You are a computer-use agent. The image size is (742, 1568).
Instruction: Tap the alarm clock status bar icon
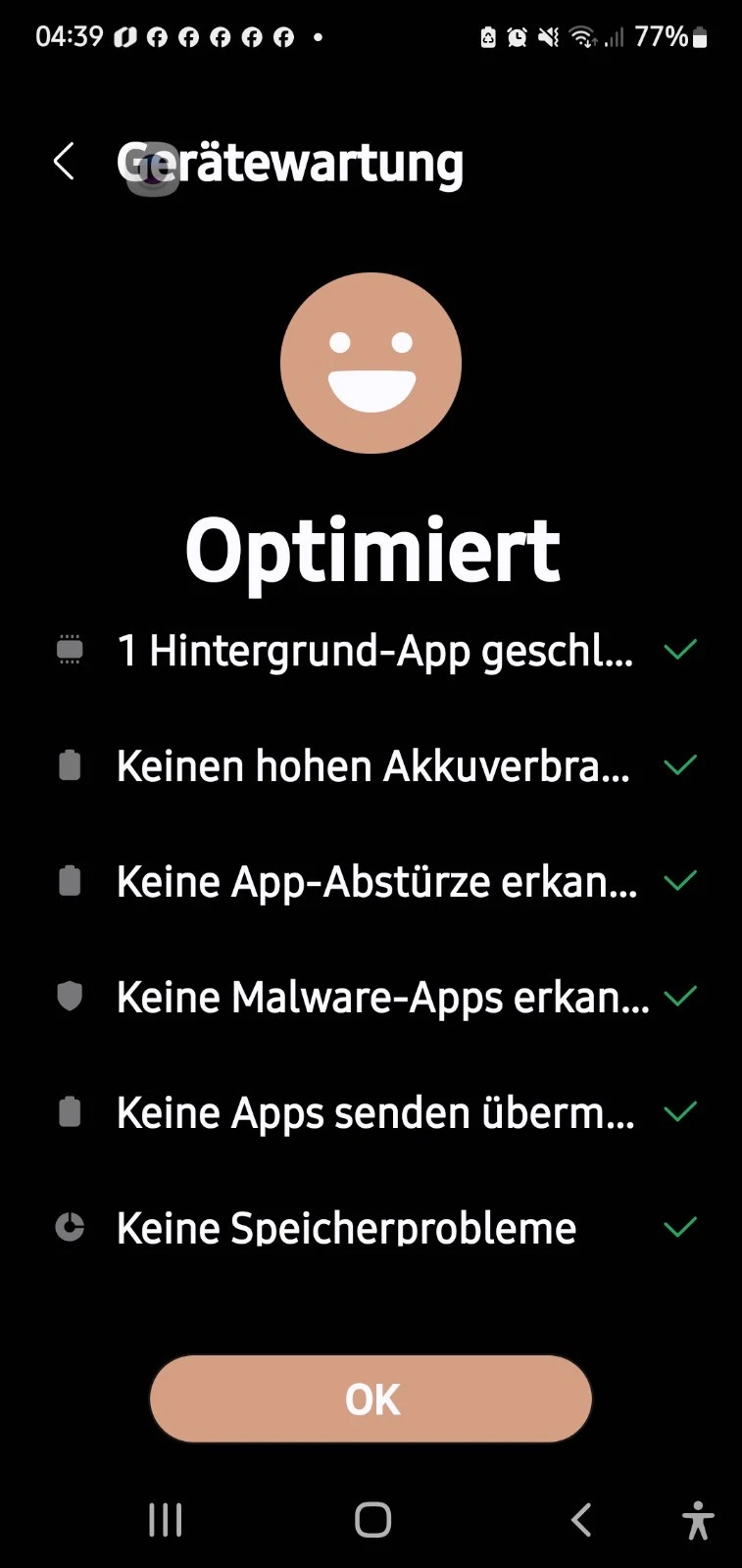[x=517, y=36]
